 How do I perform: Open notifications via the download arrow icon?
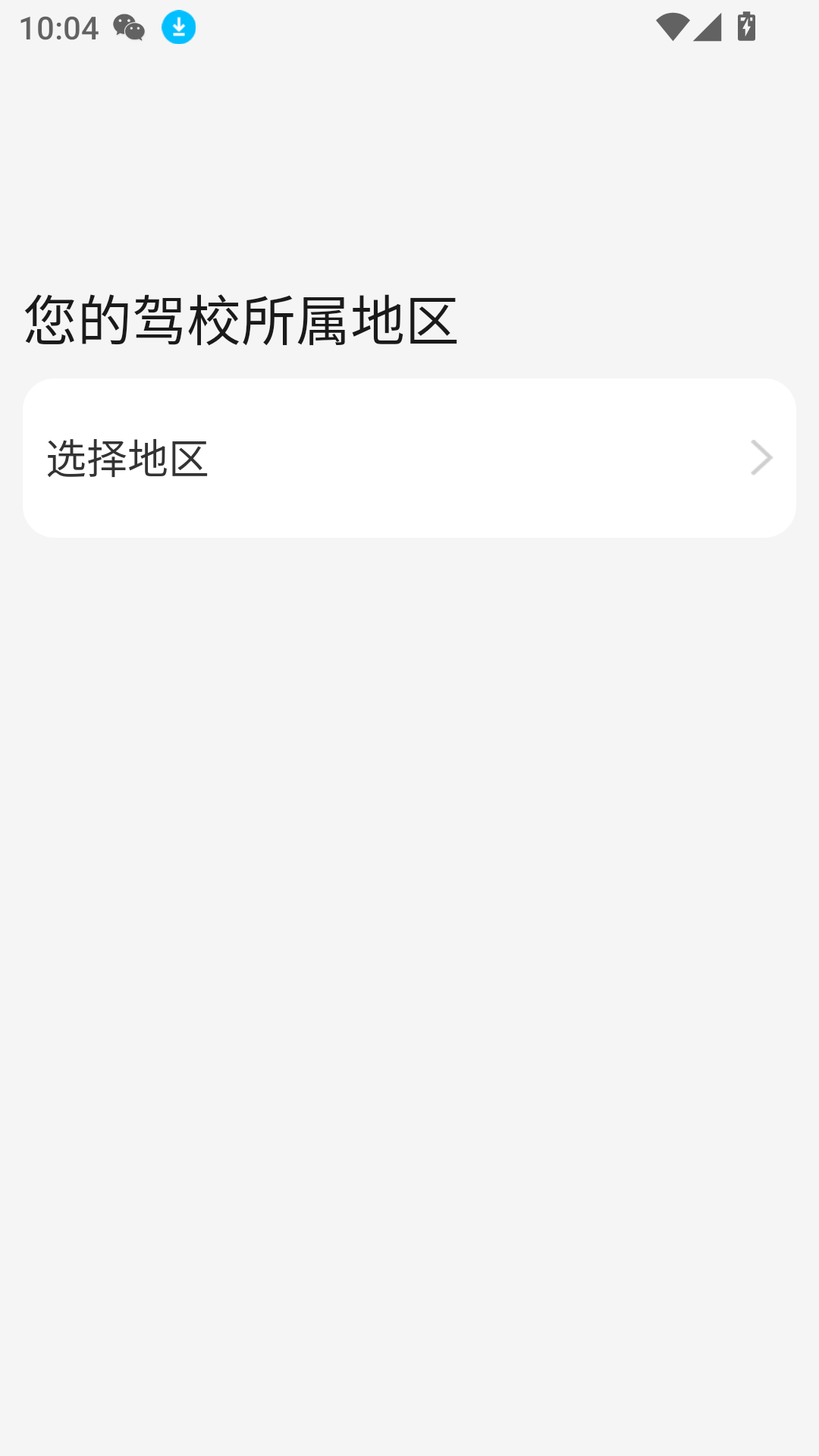pos(177,27)
